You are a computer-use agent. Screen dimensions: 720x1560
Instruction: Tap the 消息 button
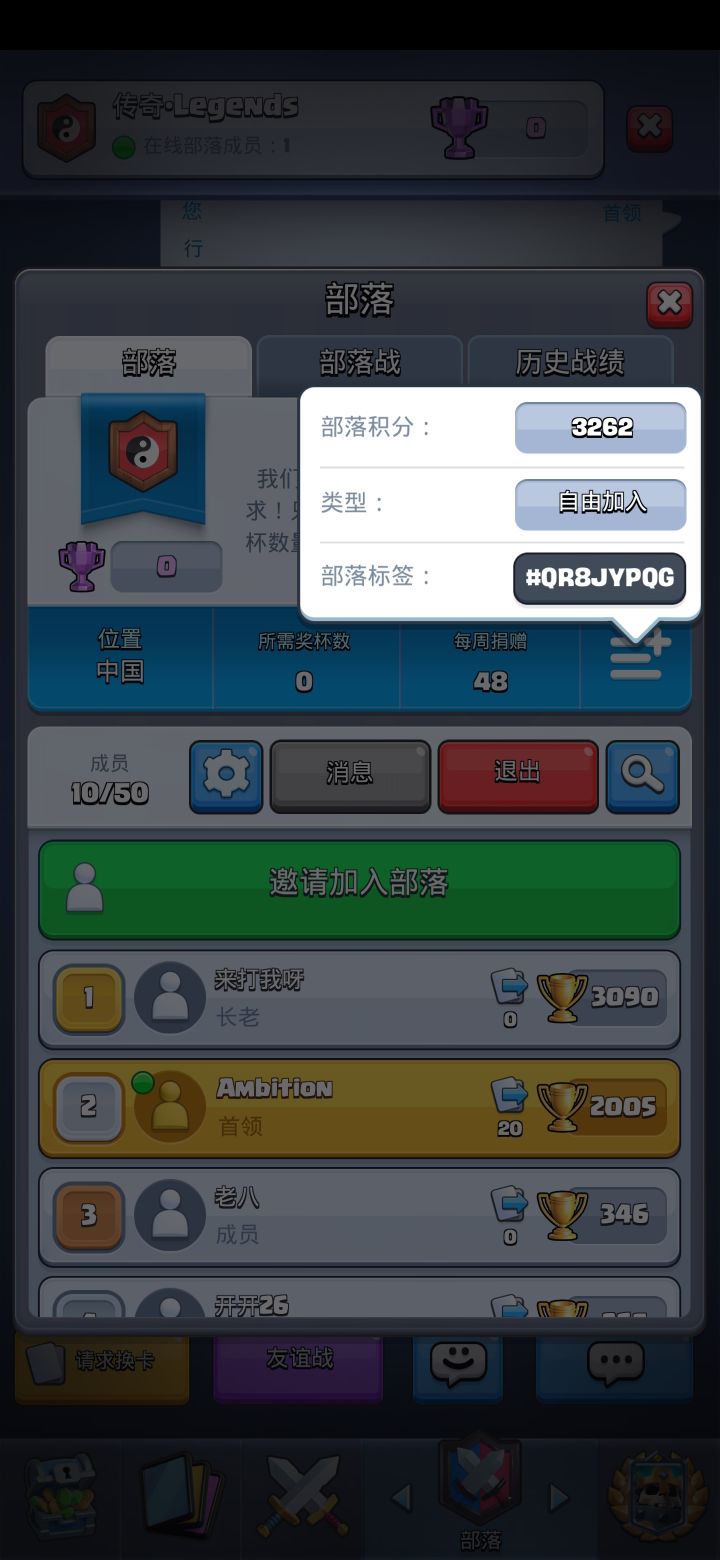click(350, 776)
